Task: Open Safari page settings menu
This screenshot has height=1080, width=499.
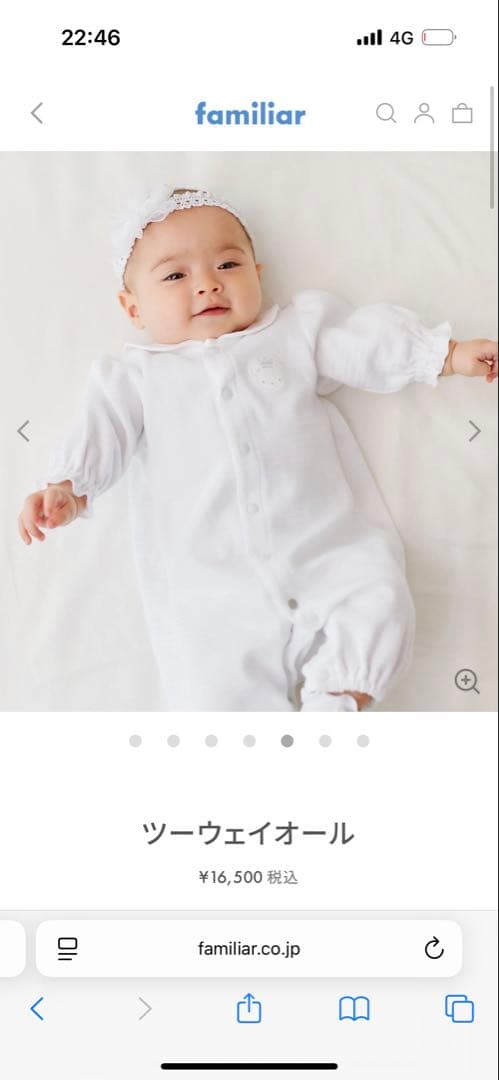Action: click(68, 949)
